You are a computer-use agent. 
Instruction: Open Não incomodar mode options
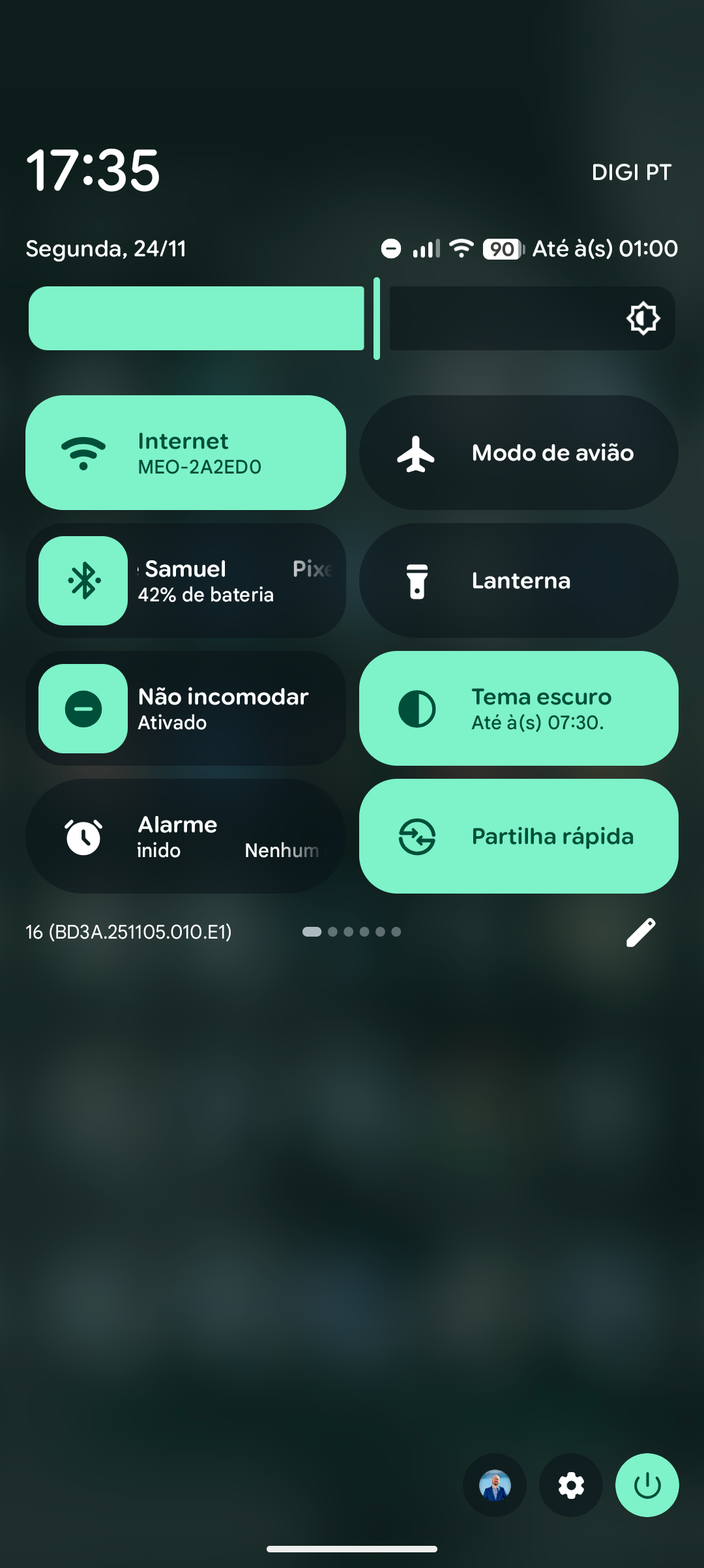235,708
